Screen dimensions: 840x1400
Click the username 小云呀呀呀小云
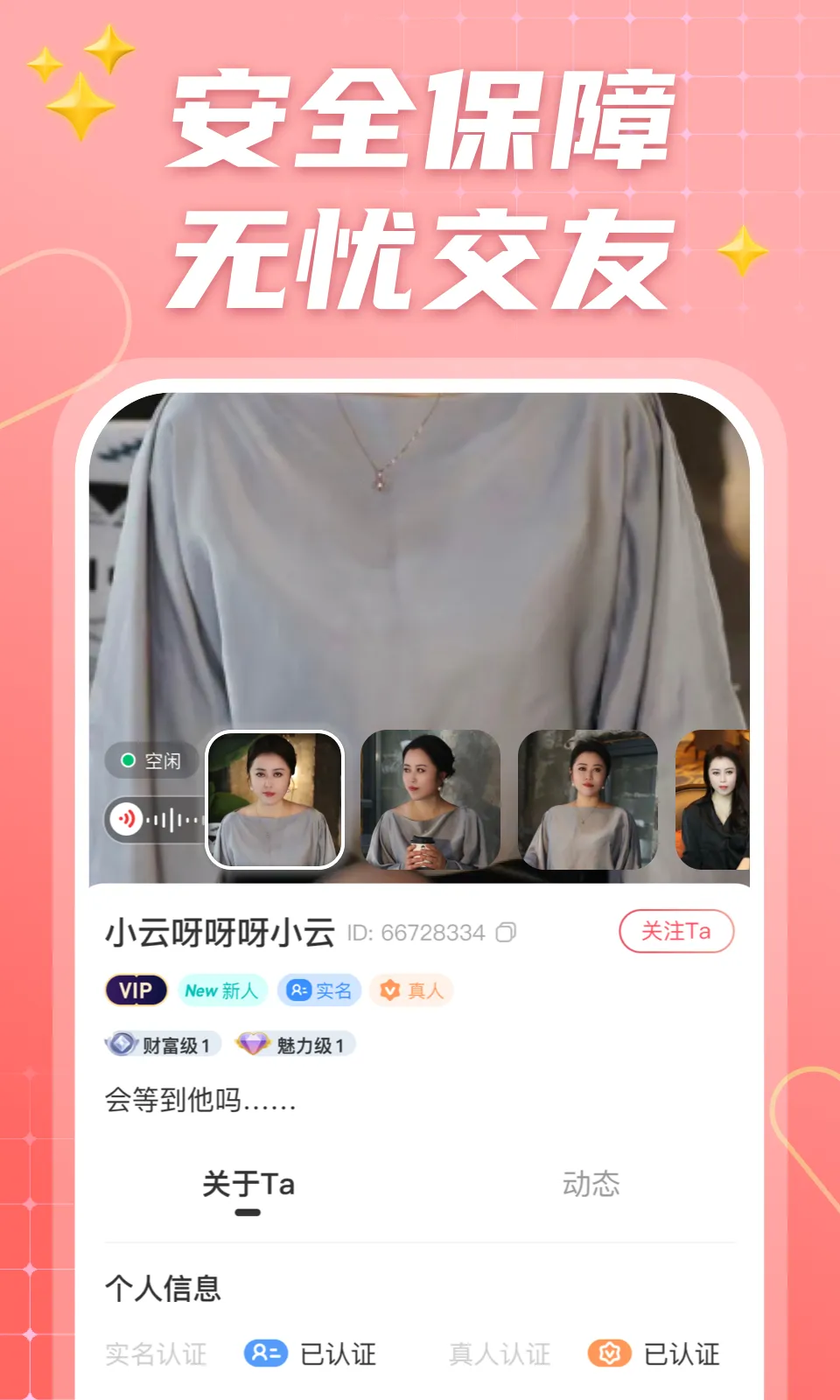(x=220, y=933)
